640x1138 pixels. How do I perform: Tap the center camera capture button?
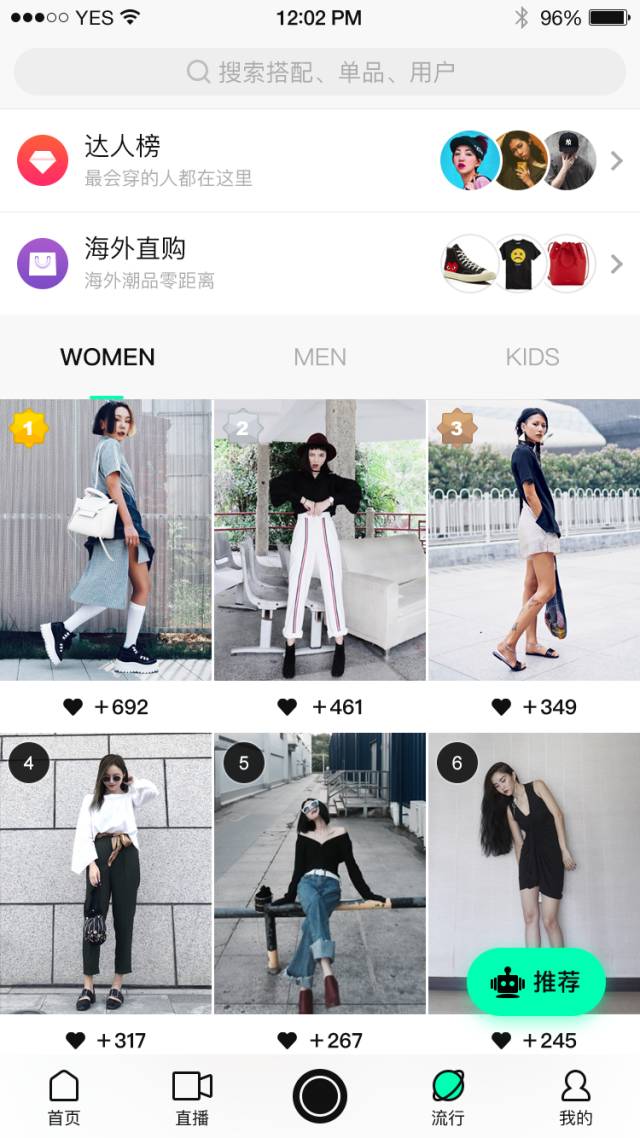[320, 1096]
